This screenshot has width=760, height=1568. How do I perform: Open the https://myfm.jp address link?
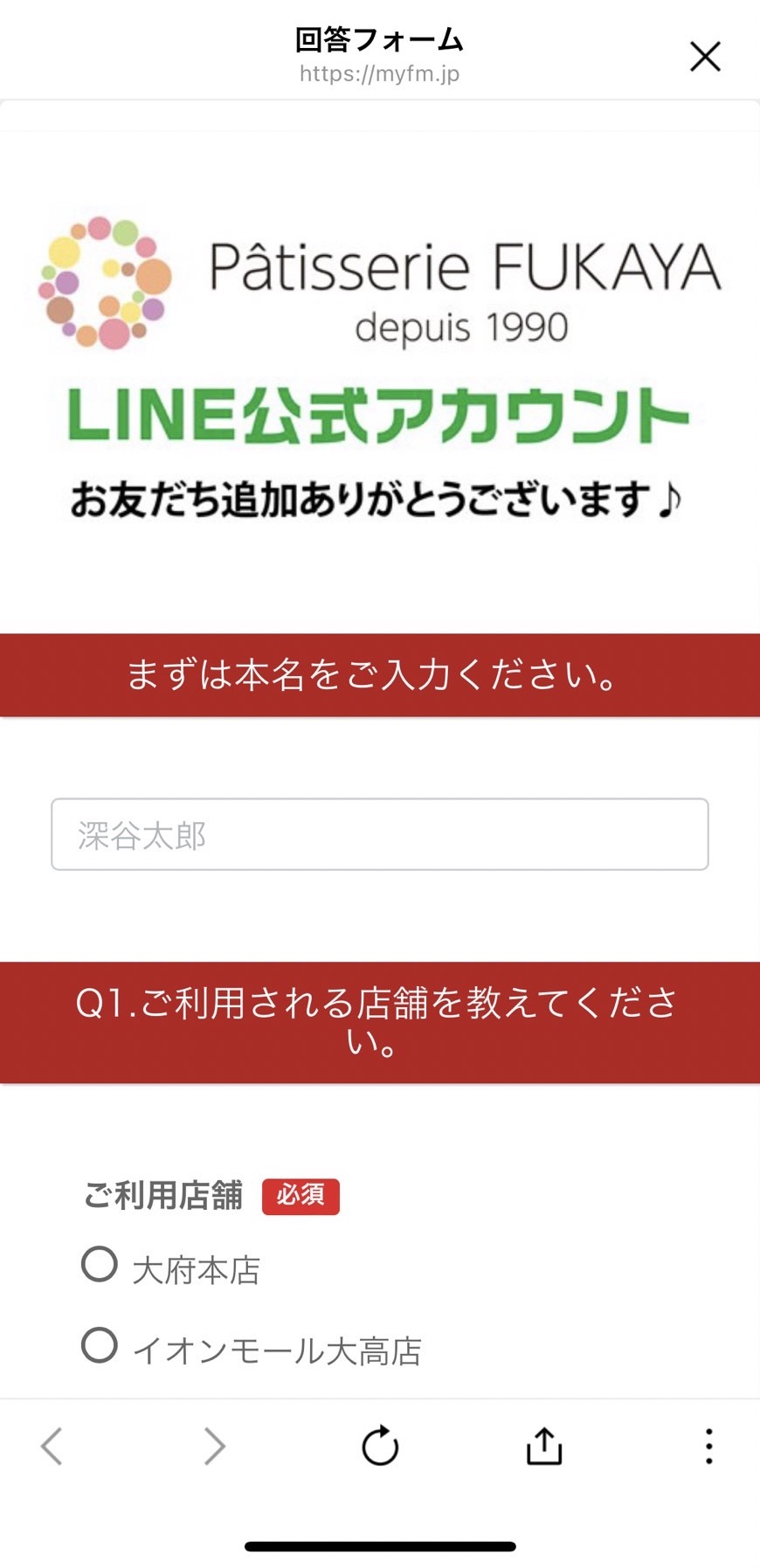click(x=379, y=73)
